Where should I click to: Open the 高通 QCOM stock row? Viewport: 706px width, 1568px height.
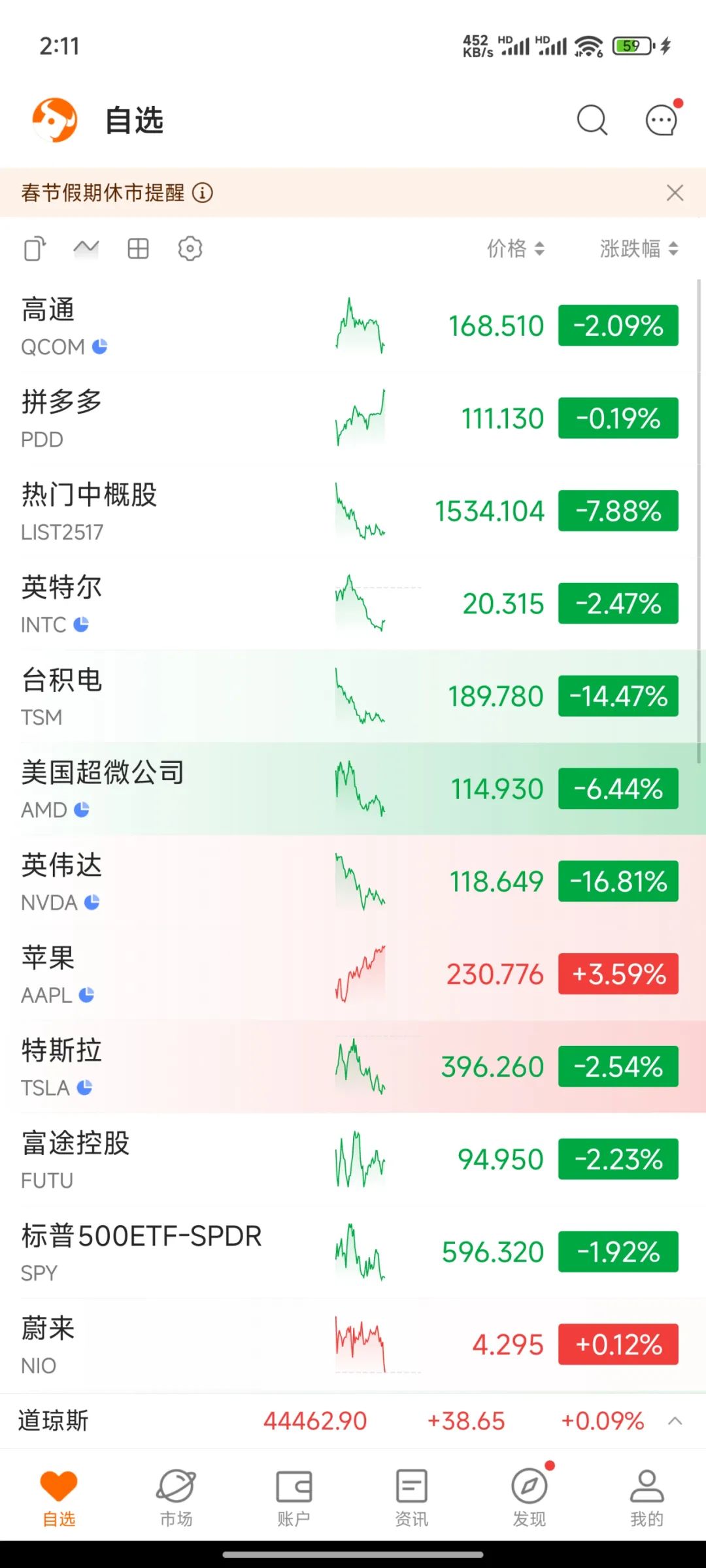click(x=353, y=326)
